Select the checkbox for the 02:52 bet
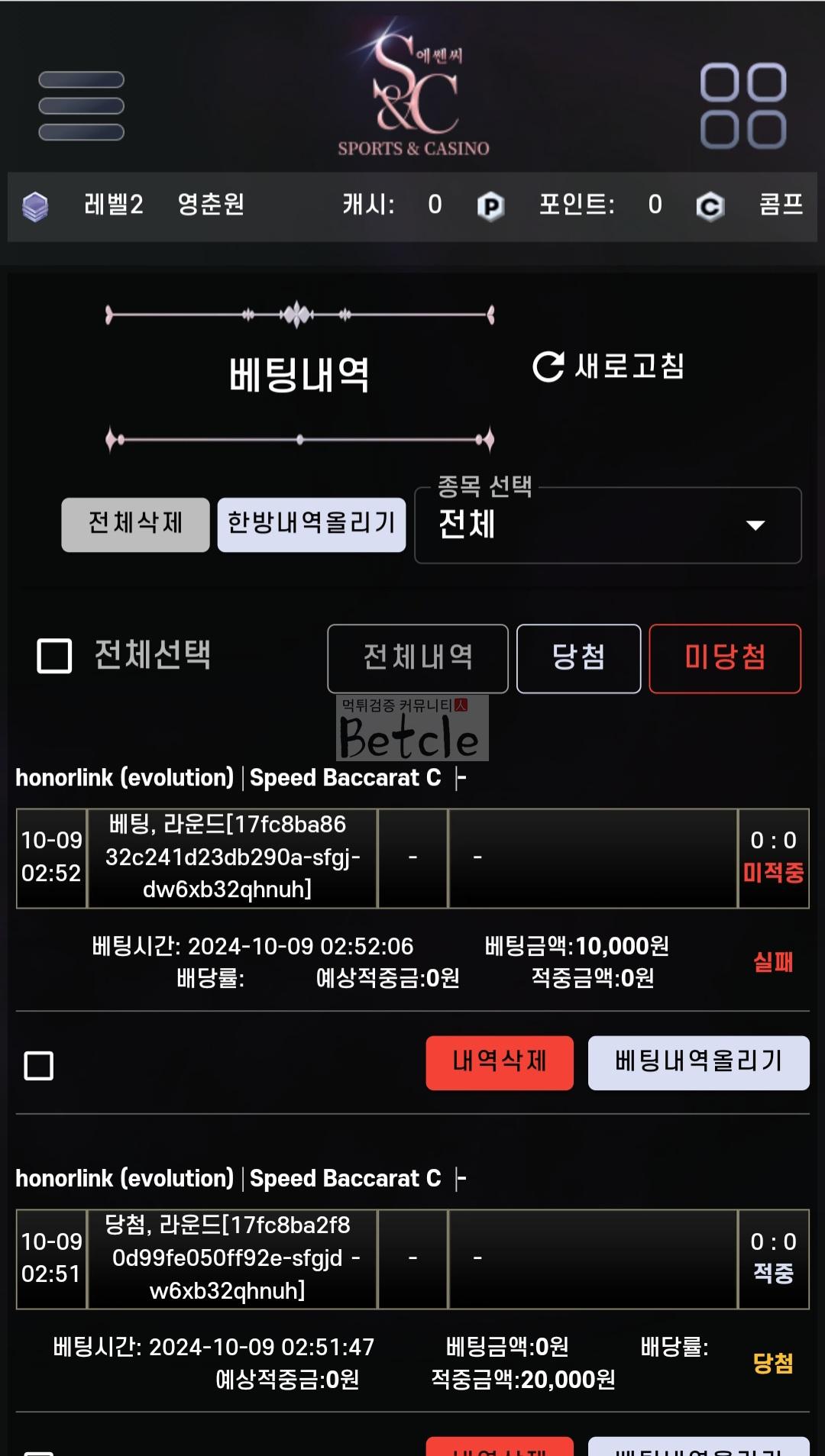 pyautogui.click(x=39, y=1065)
